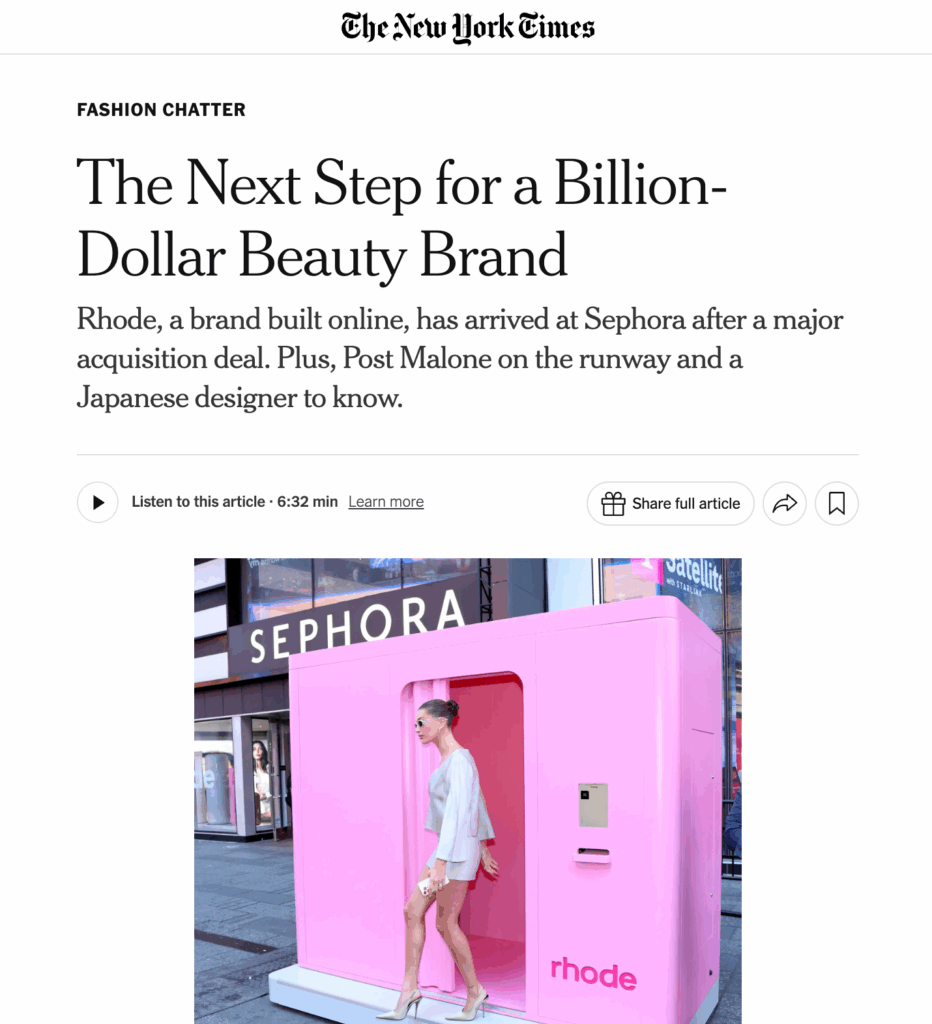Bookmark this article
The width and height of the screenshot is (932, 1024).
[x=836, y=503]
